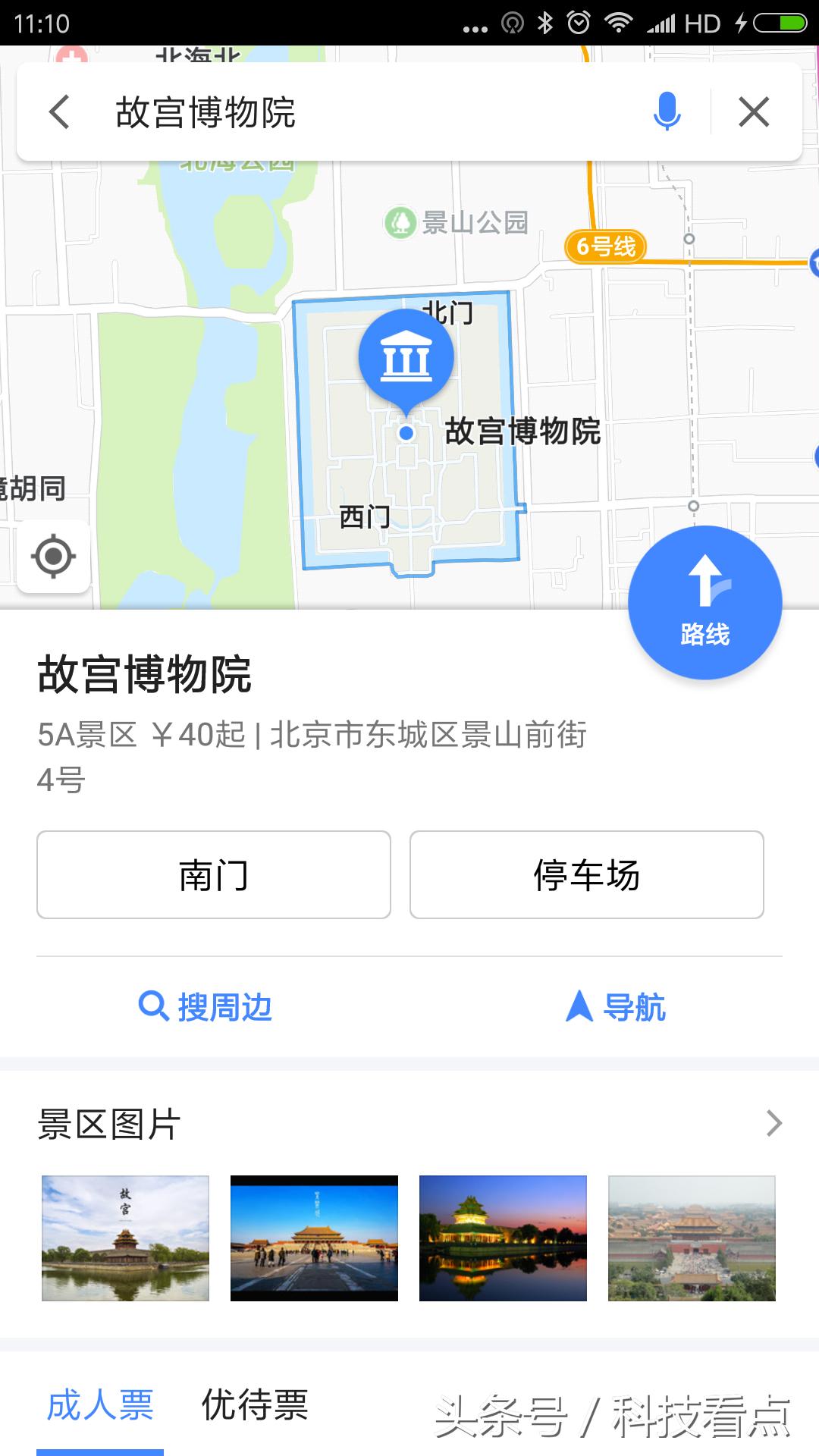Clear the search with the X icon
819x1456 pixels.
click(754, 111)
